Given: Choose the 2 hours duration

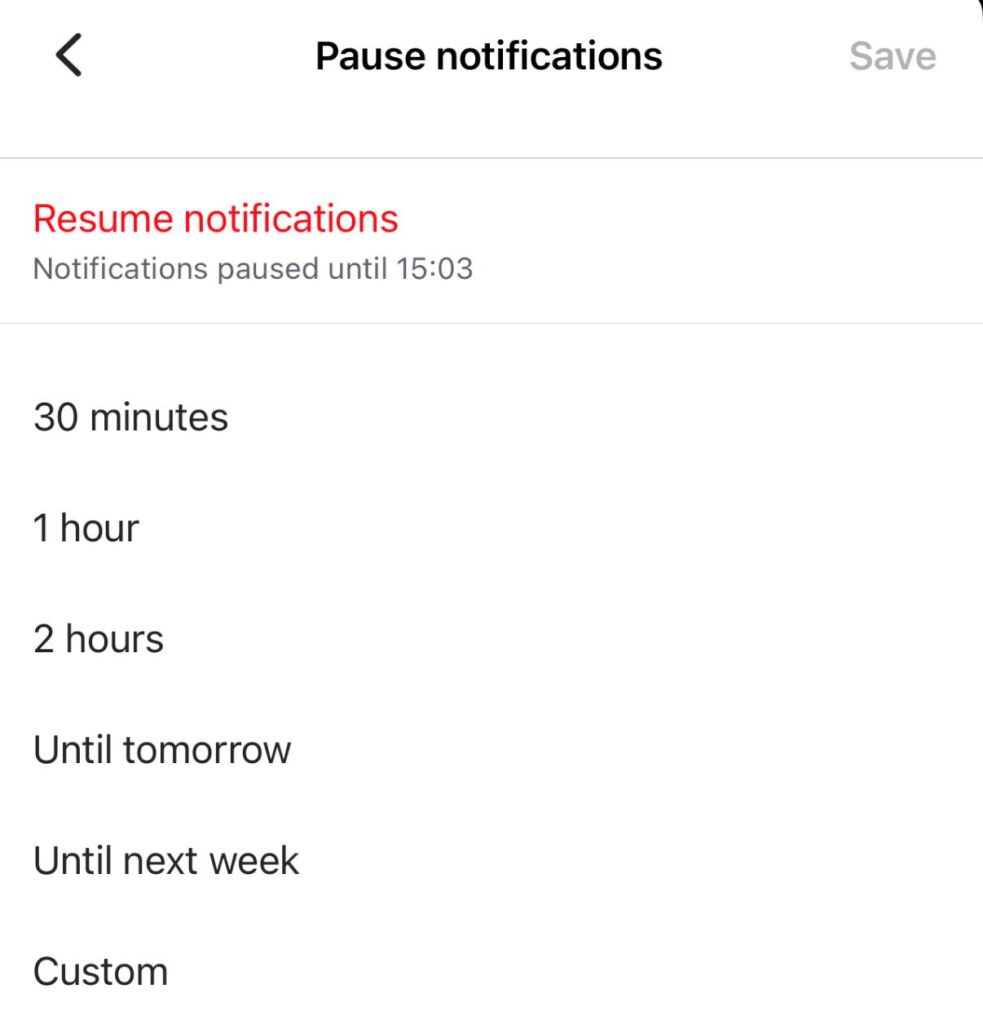Looking at the screenshot, I should (98, 639).
